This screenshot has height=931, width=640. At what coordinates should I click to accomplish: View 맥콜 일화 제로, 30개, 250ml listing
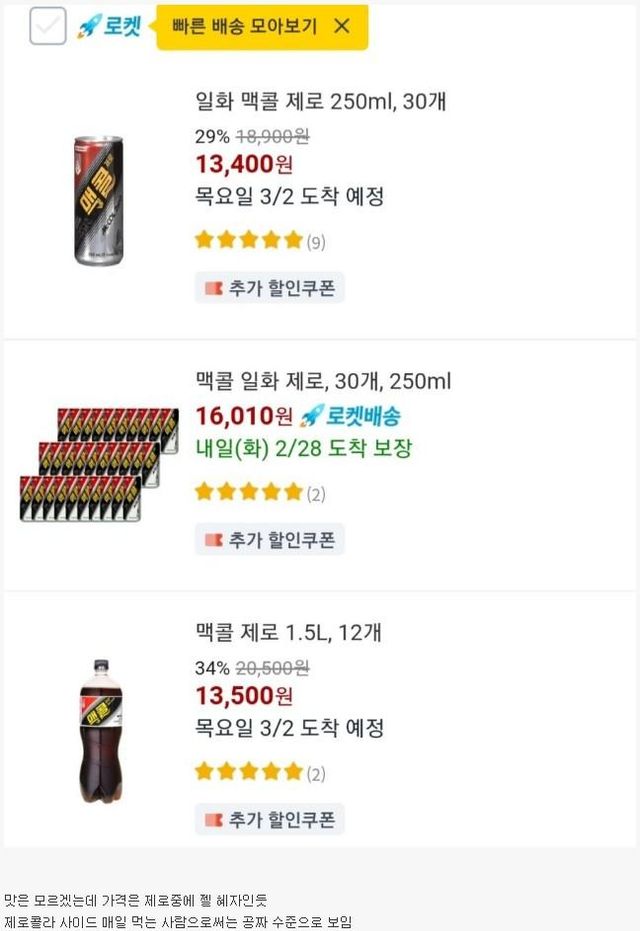[x=323, y=381]
